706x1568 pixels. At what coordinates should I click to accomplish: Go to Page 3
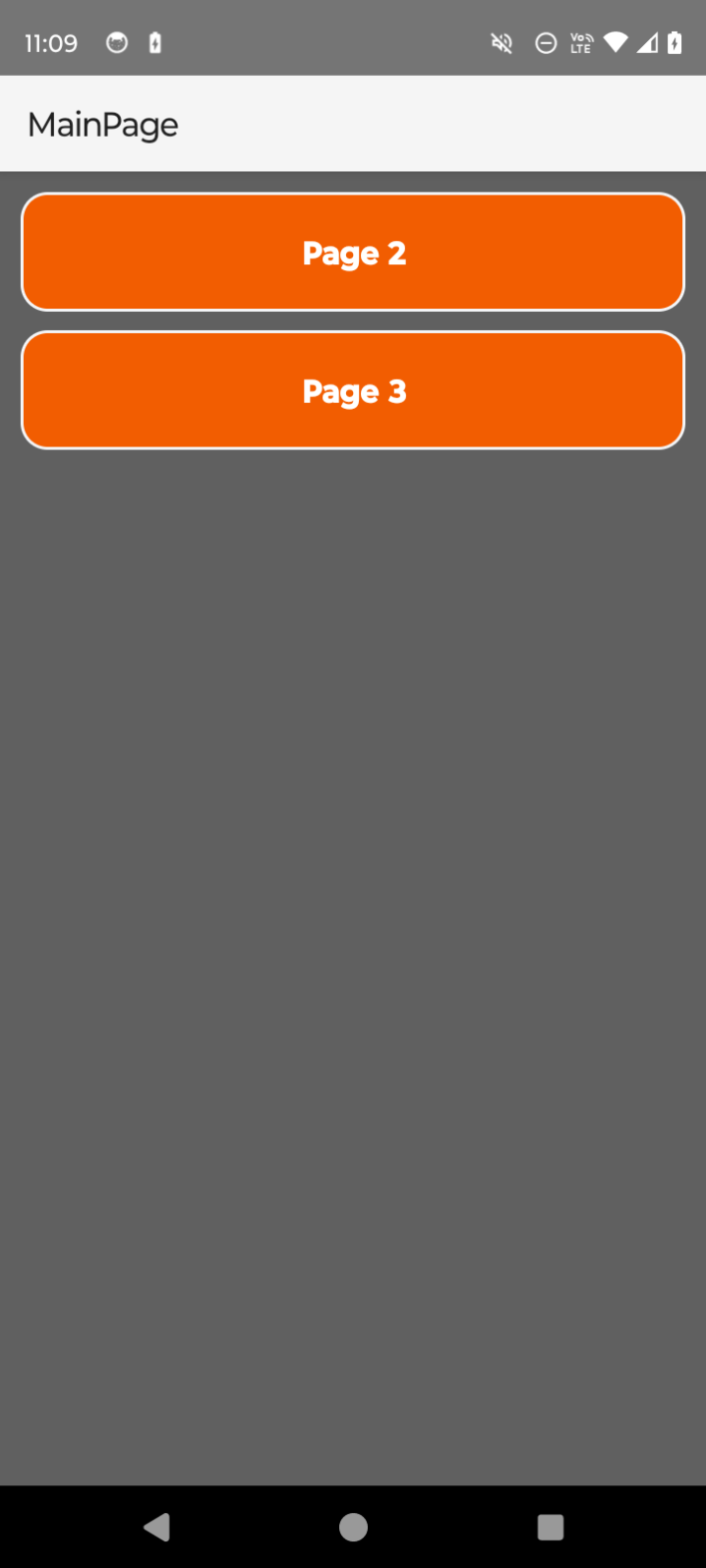pyautogui.click(x=353, y=391)
